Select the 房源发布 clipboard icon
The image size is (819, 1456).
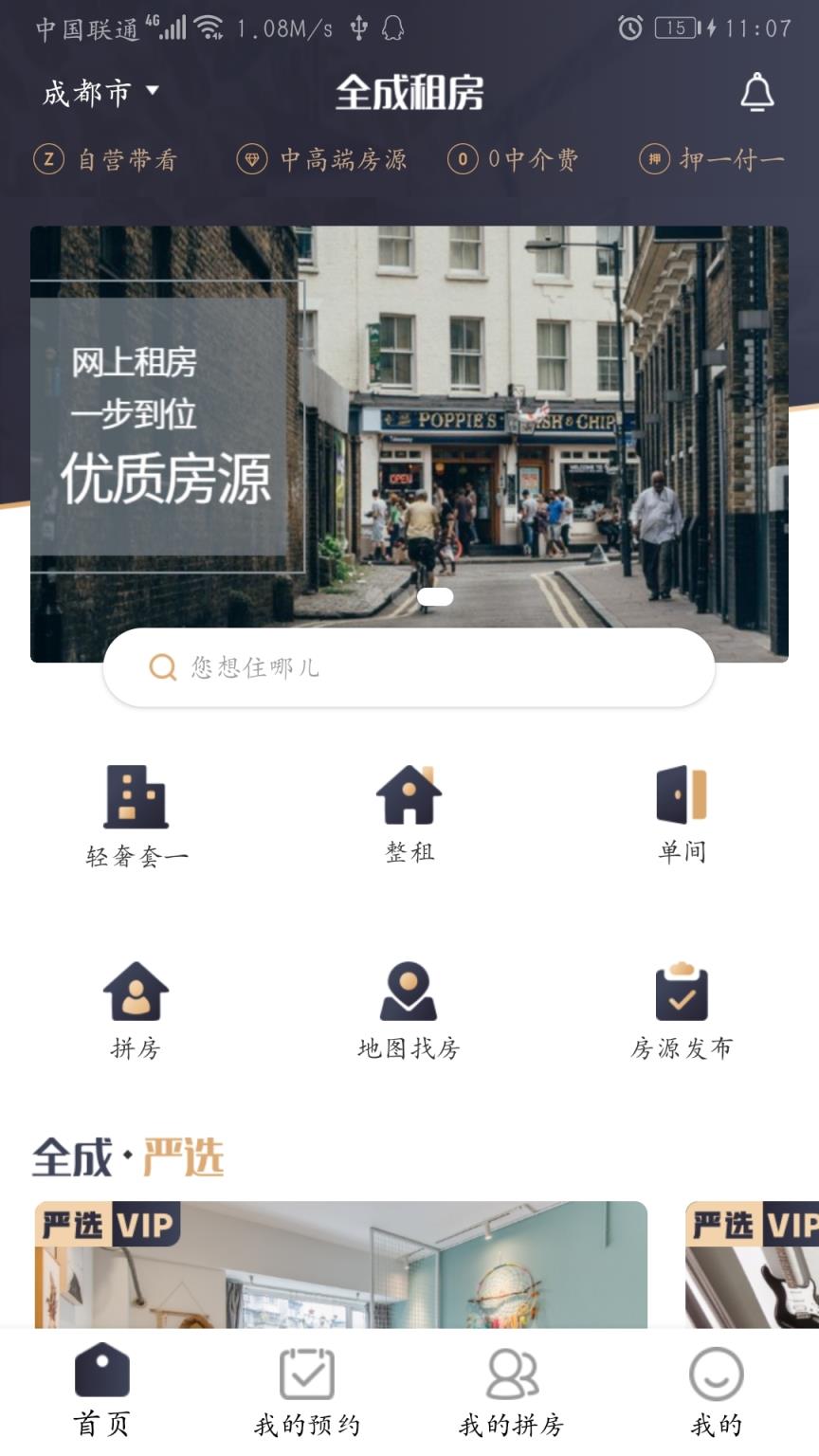(x=682, y=993)
